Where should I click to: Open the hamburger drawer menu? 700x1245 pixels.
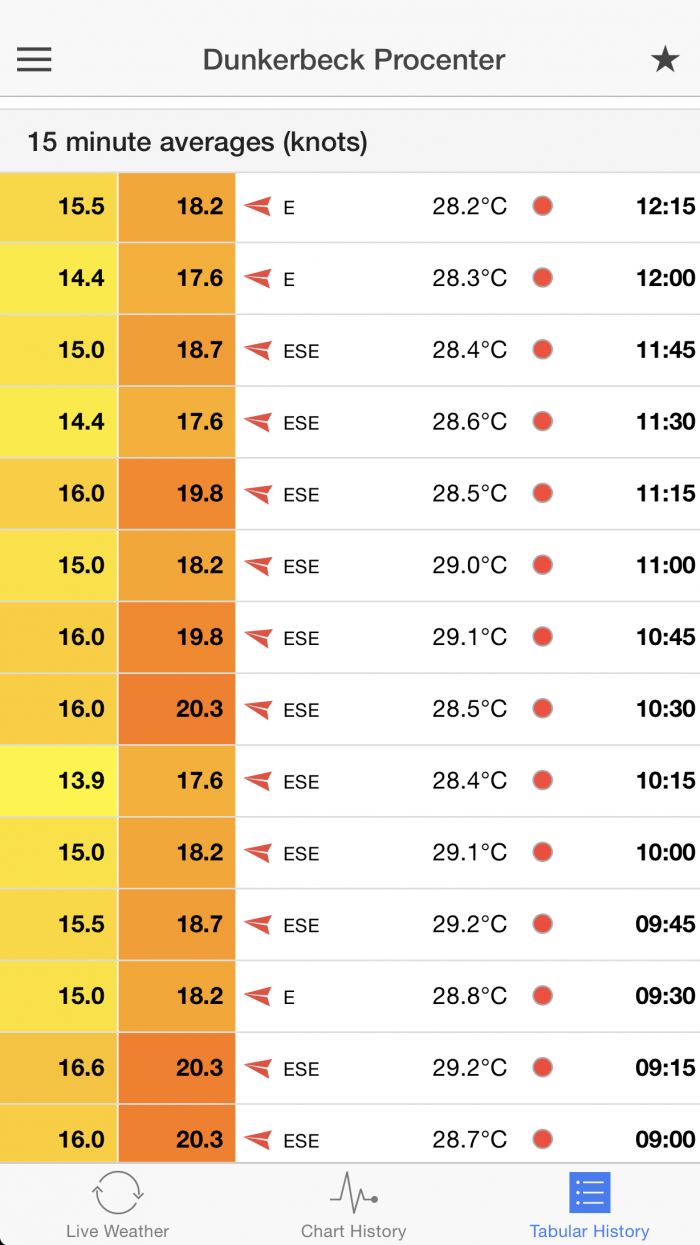coord(34,60)
